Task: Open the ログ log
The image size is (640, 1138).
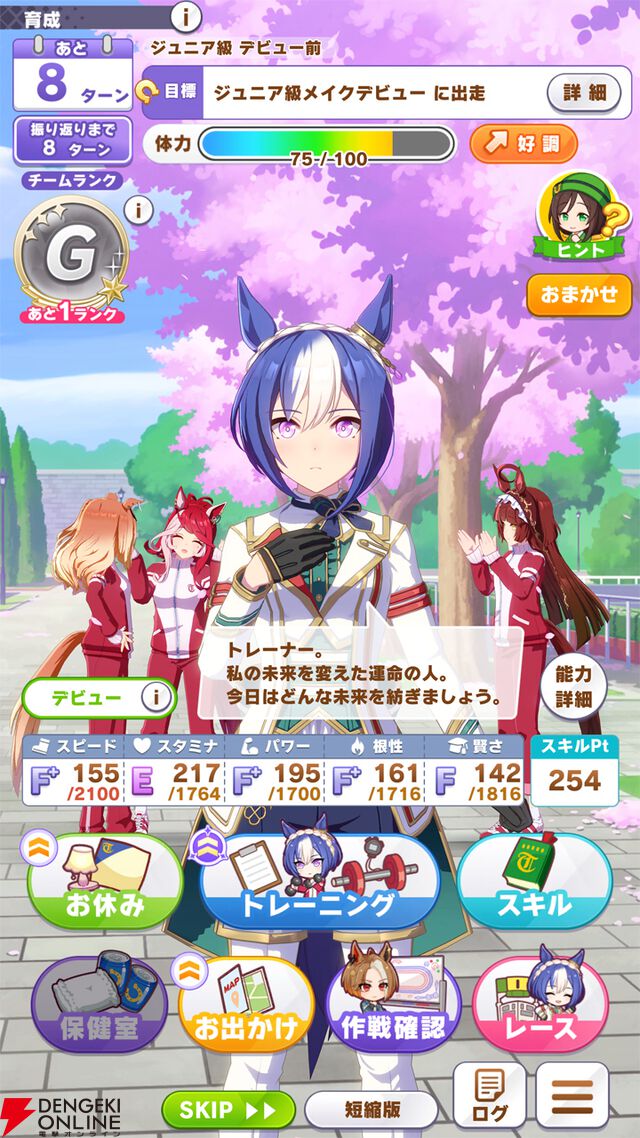Action: pyautogui.click(x=489, y=1096)
